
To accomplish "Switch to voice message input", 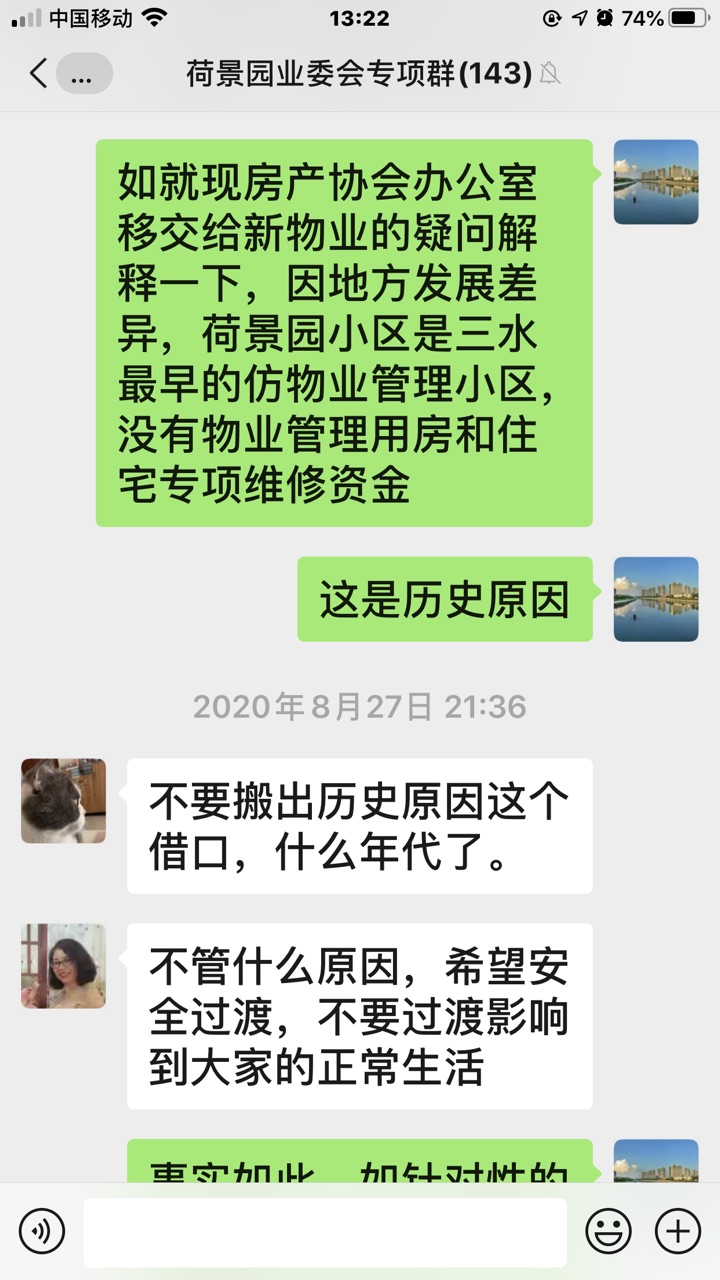I will point(42,1230).
